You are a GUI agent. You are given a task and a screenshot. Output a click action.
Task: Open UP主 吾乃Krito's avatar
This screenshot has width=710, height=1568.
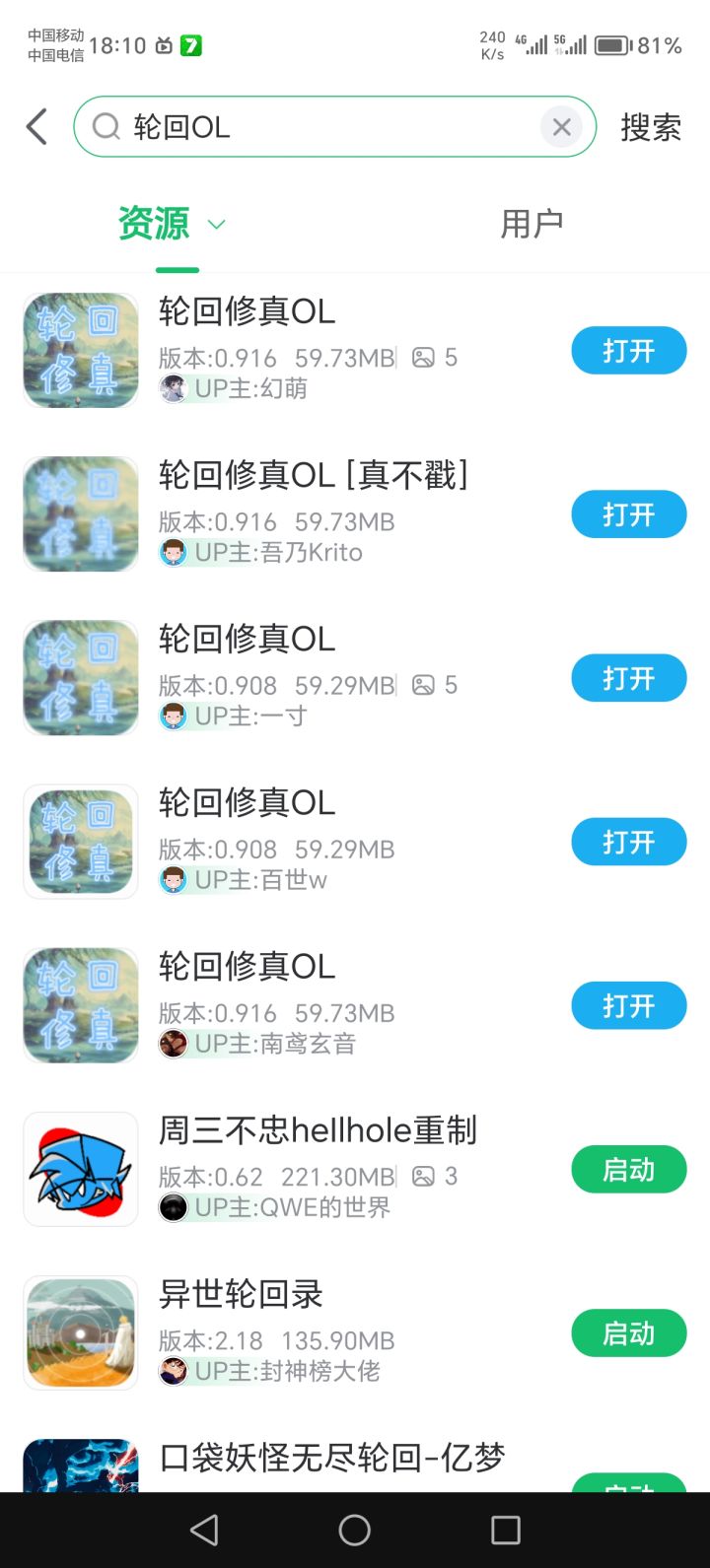click(174, 552)
